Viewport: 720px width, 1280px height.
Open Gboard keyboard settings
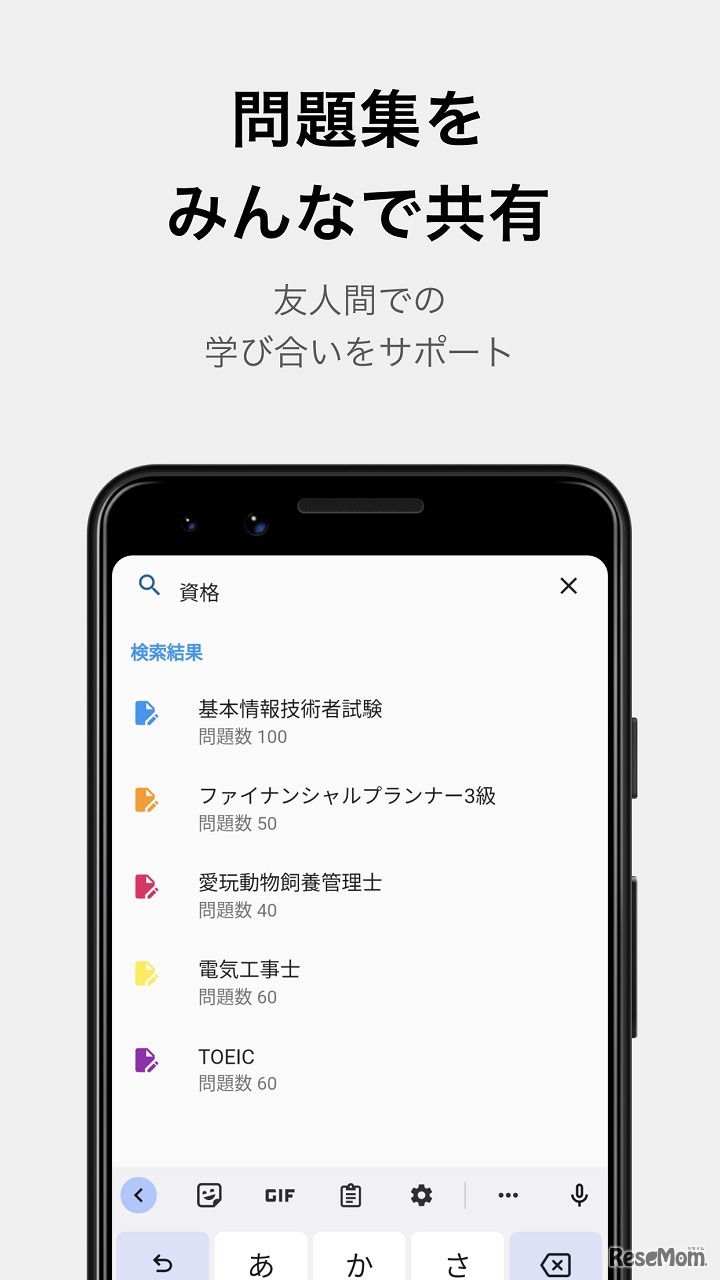click(x=421, y=1195)
